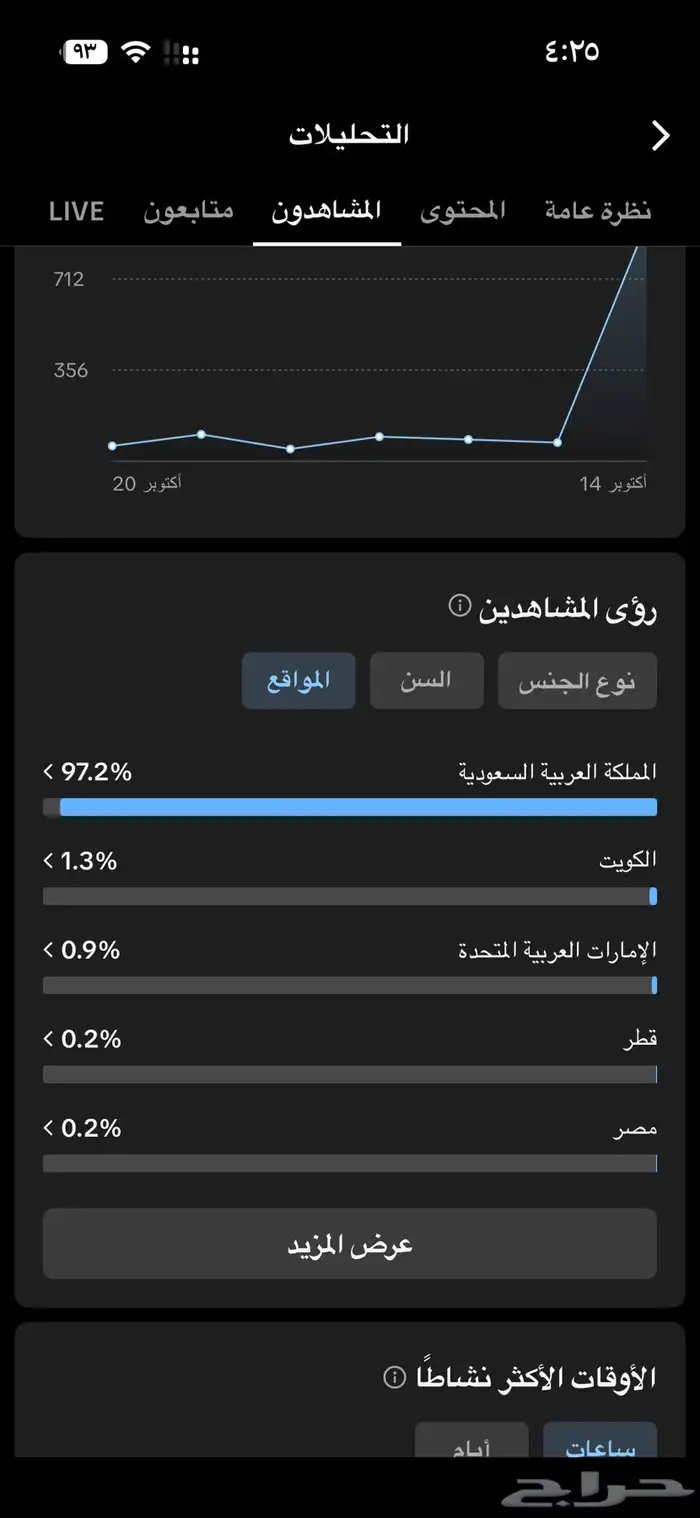Tap the عرض المزيد button

click(x=350, y=1244)
